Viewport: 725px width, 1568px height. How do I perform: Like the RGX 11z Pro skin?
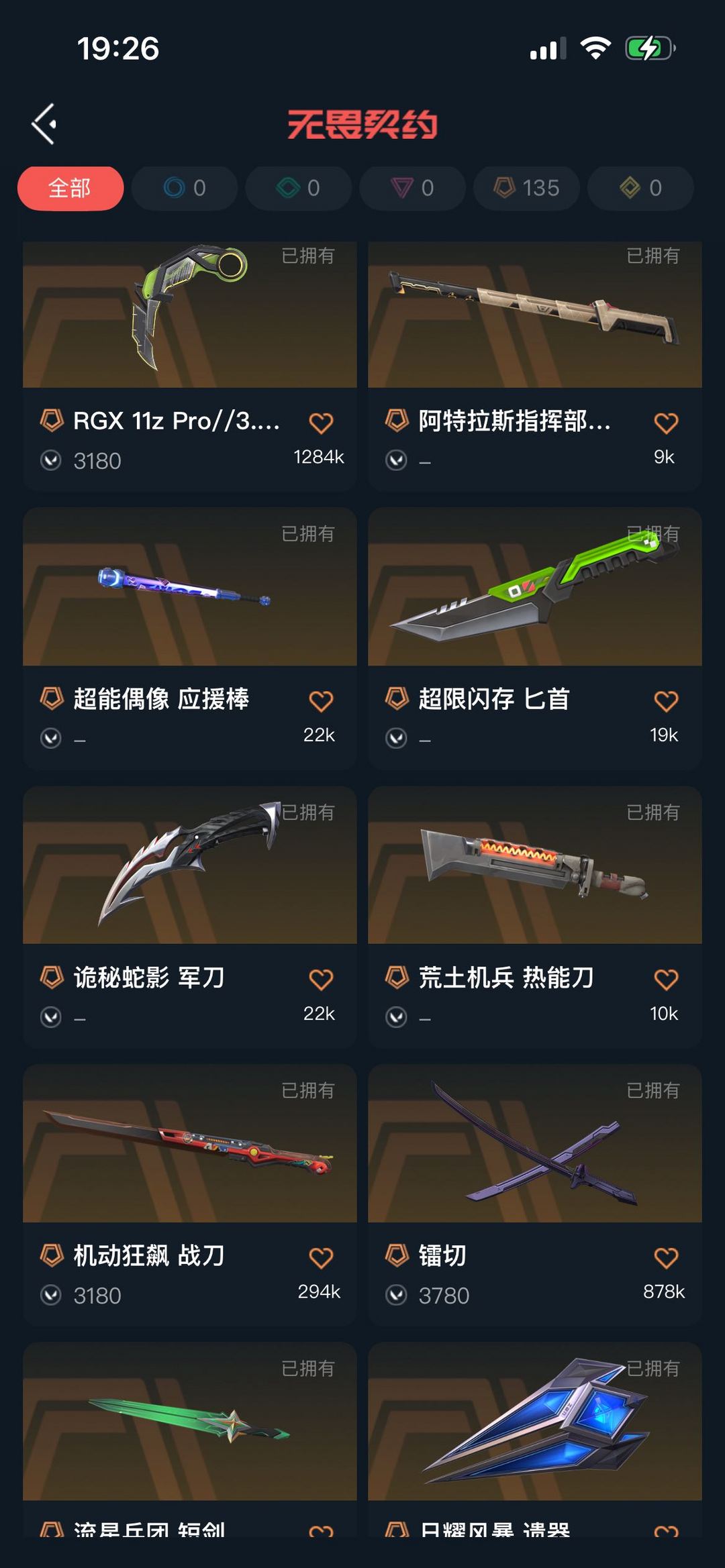[x=321, y=423]
